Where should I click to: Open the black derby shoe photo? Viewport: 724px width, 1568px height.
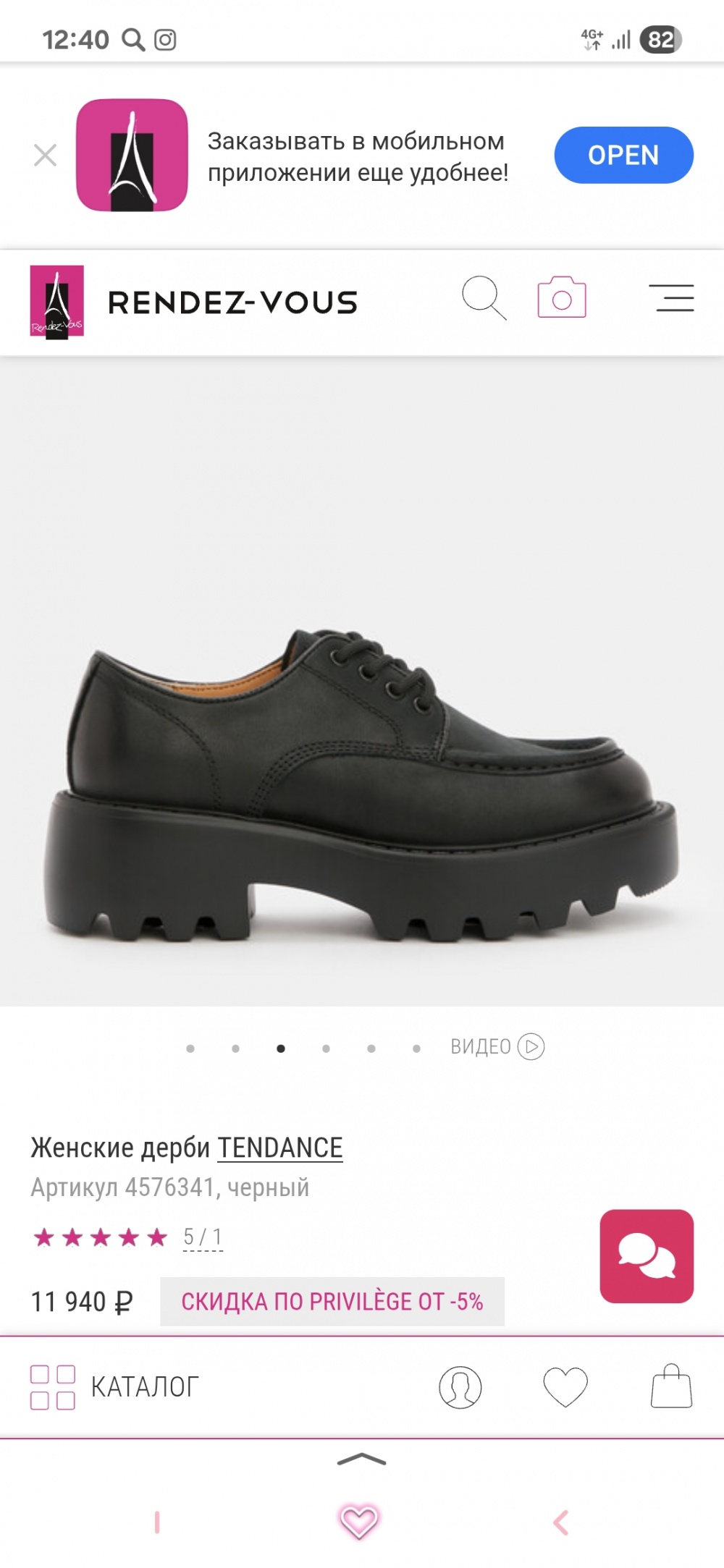coord(362,781)
